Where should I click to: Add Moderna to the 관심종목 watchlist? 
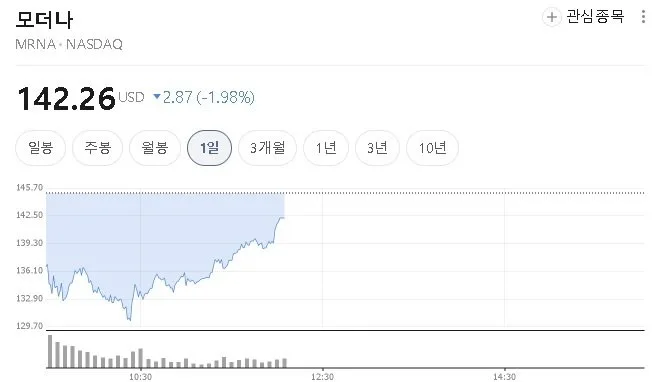point(583,17)
